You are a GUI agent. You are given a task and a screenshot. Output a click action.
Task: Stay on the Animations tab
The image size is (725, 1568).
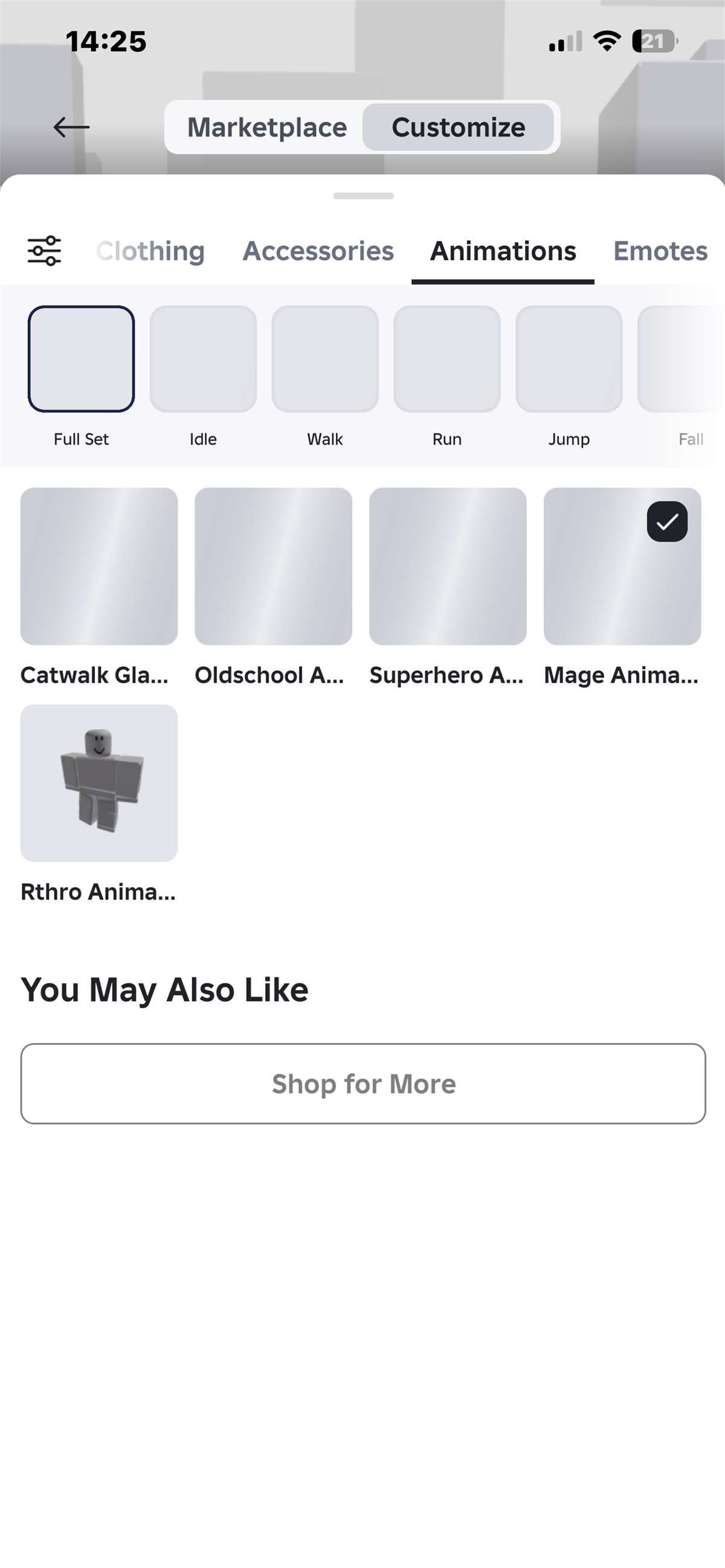[503, 251]
